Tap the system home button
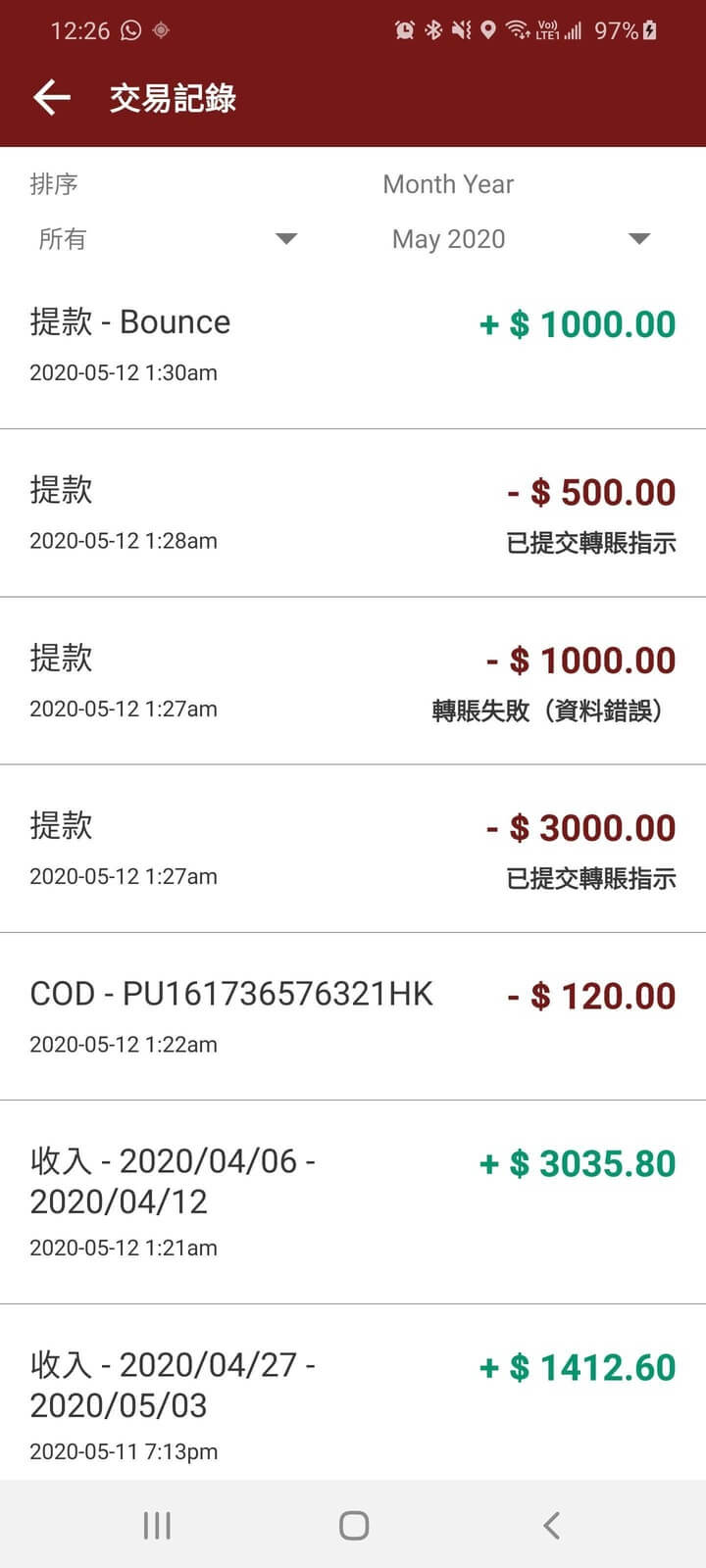This screenshot has height=1568, width=706. point(353,1525)
